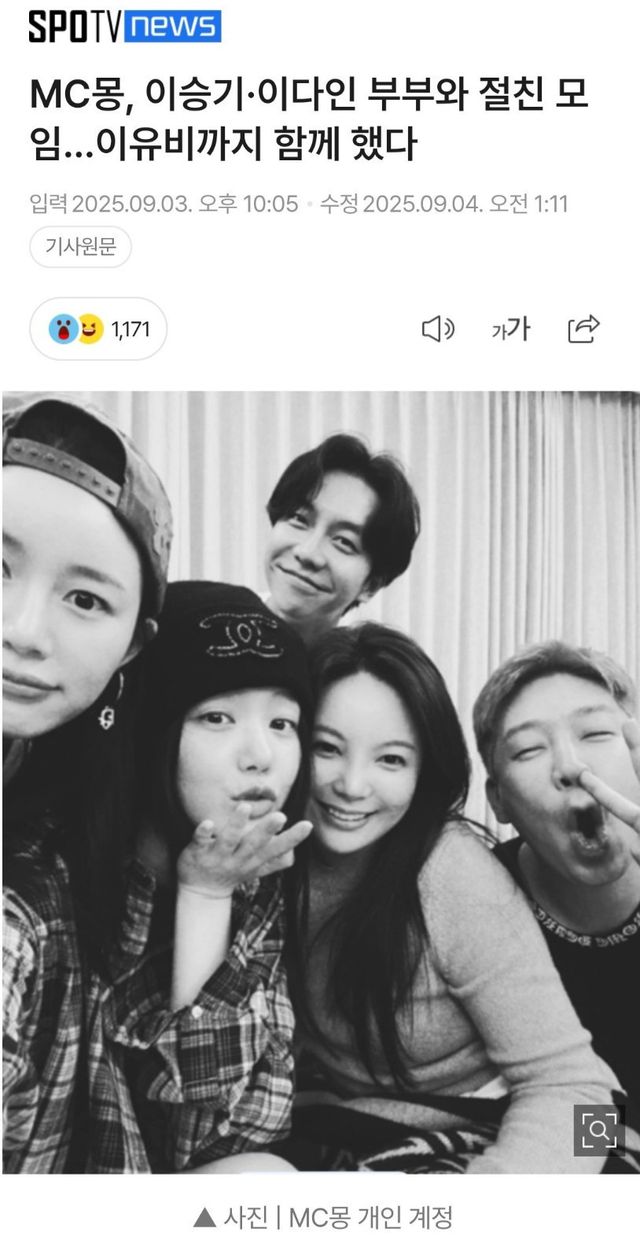The height and width of the screenshot is (1246, 640).
Task: Open the 기사원문 original article link
Action: [80, 247]
